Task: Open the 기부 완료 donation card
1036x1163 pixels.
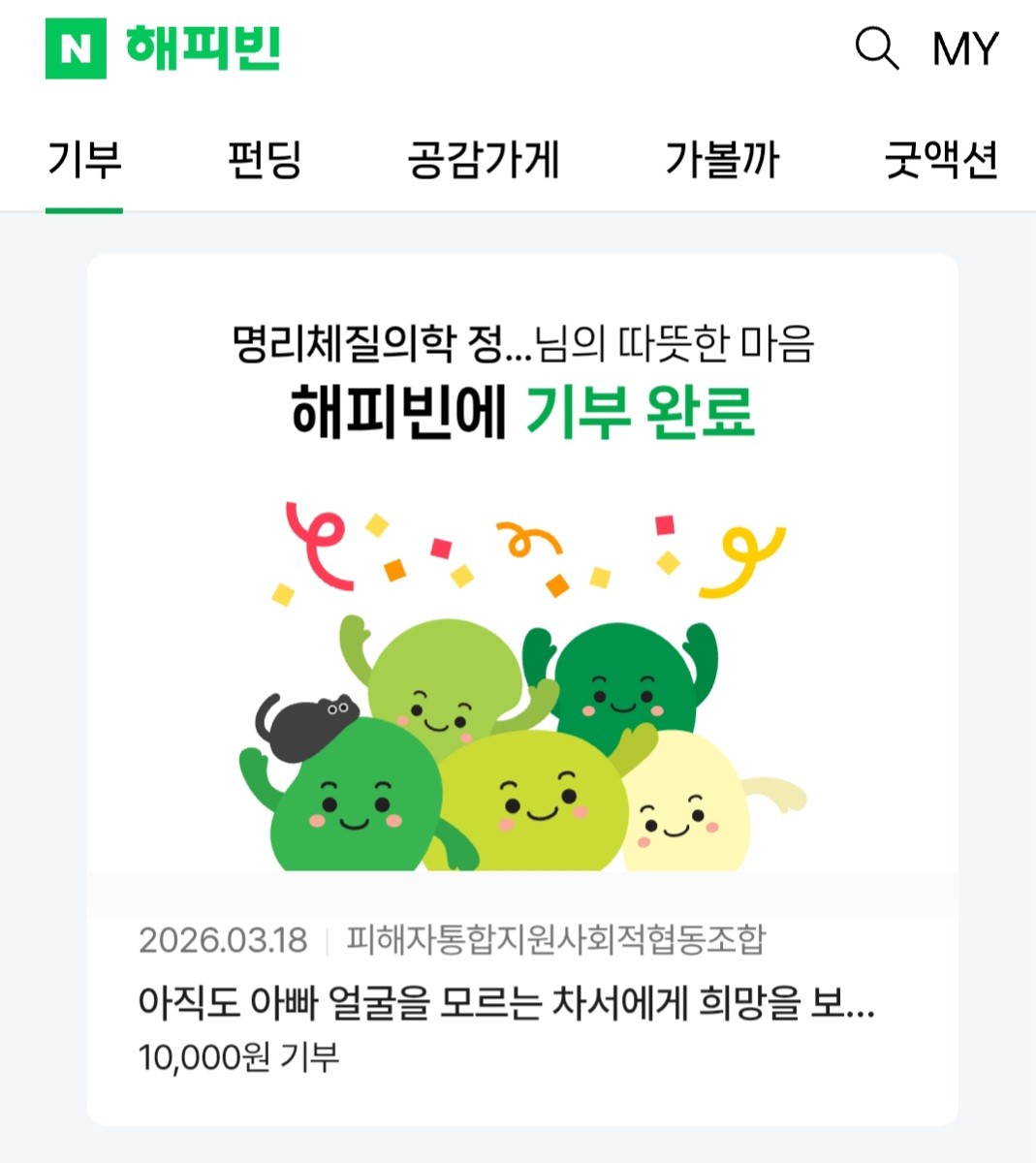Action: (522, 688)
